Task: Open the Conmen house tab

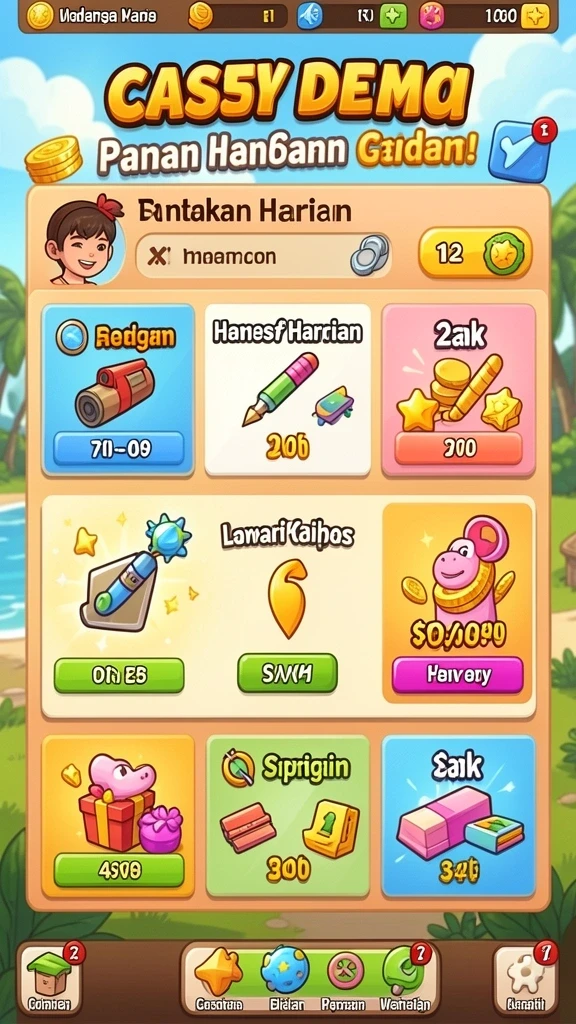Action: pyautogui.click(x=50, y=979)
